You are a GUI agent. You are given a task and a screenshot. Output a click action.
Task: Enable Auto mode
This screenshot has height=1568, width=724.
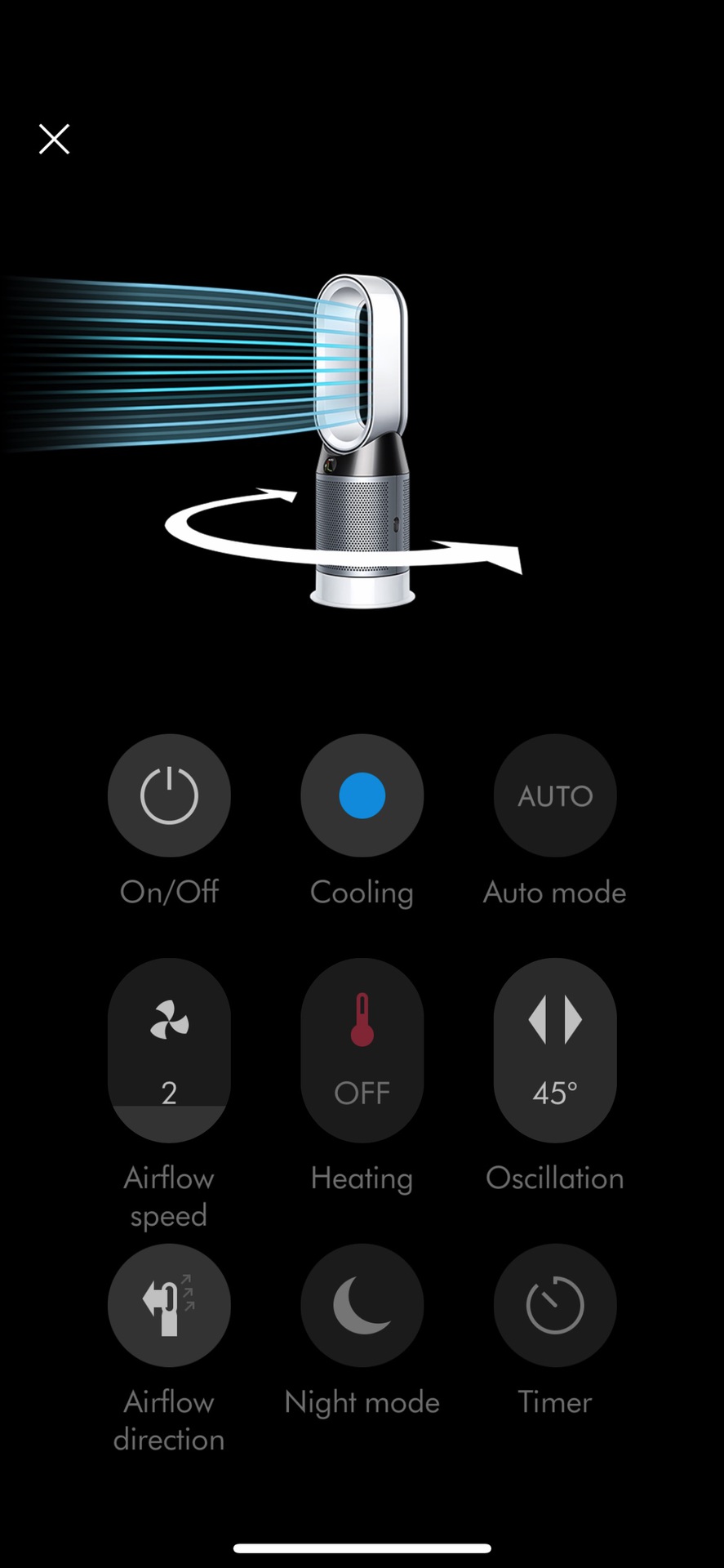pyautogui.click(x=555, y=795)
